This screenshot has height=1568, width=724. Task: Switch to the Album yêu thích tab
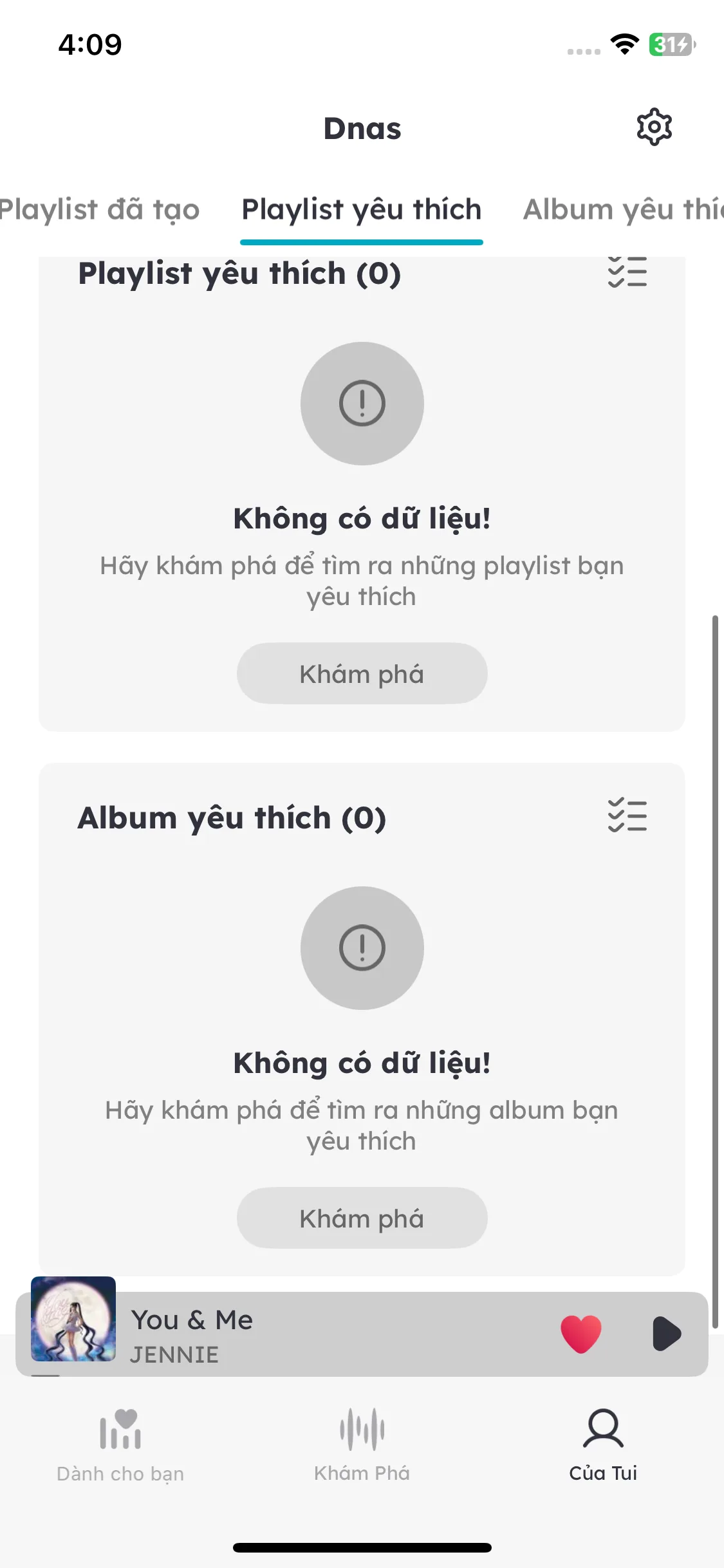622,210
